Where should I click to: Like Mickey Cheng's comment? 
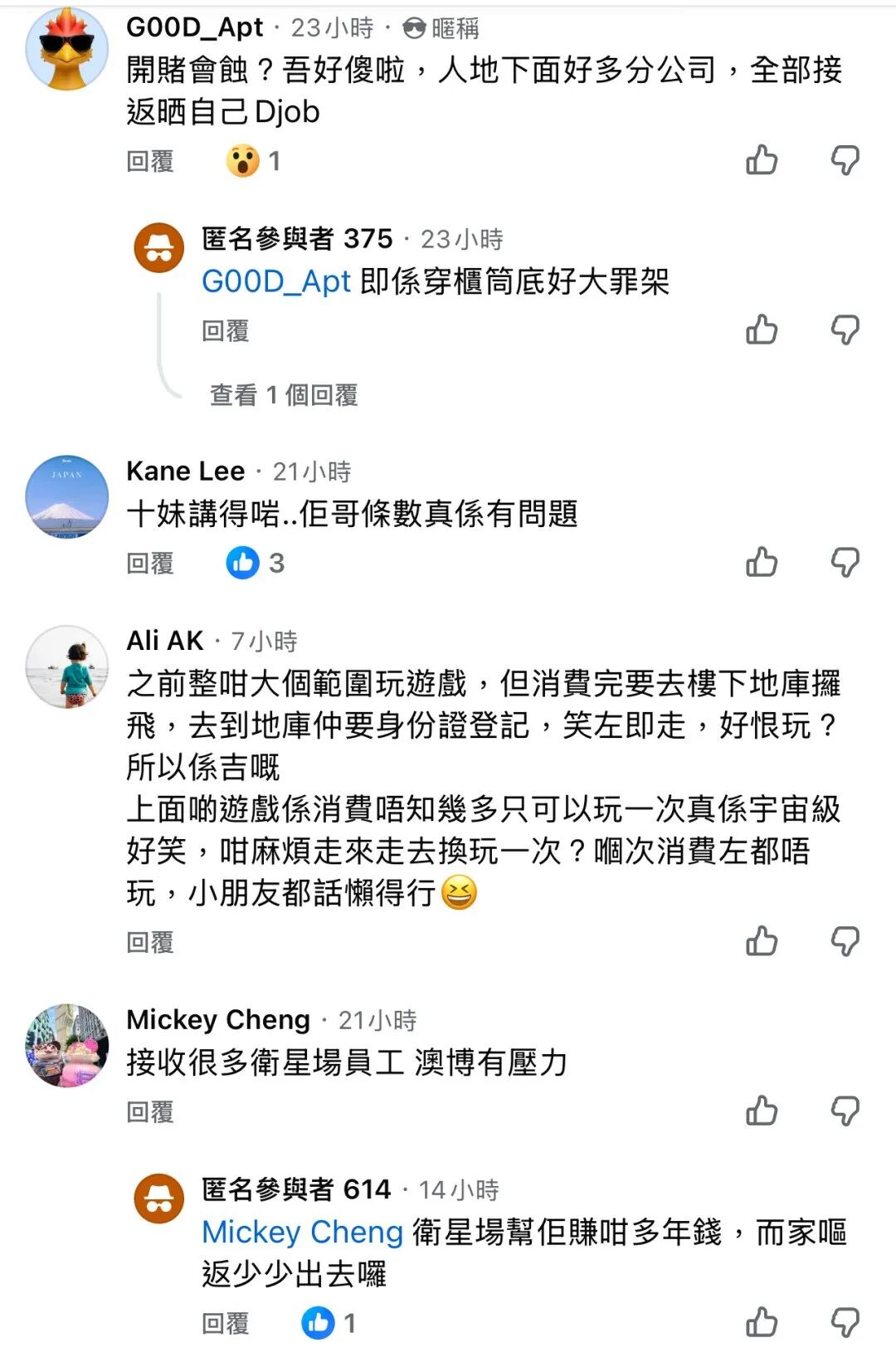pyautogui.click(x=761, y=1111)
